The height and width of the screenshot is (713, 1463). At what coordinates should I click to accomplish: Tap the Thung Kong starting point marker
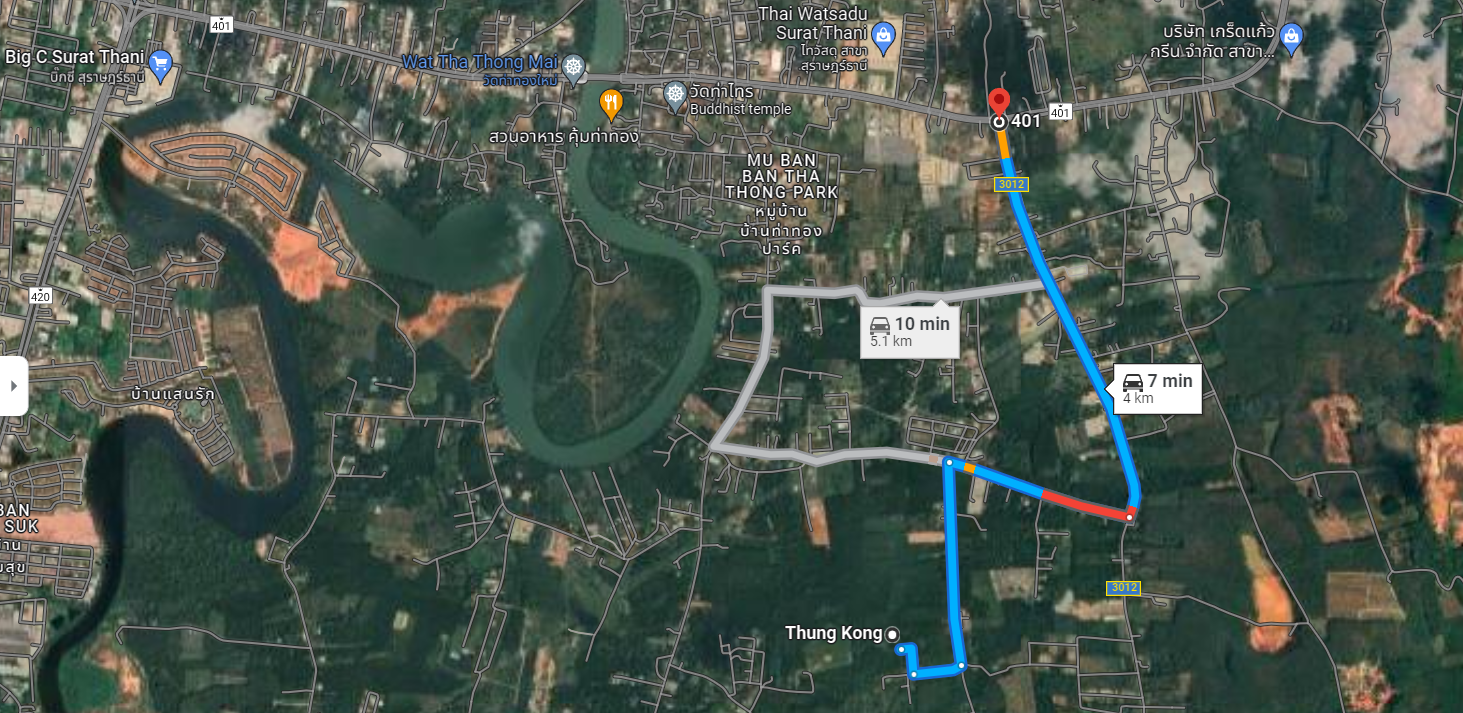892,633
